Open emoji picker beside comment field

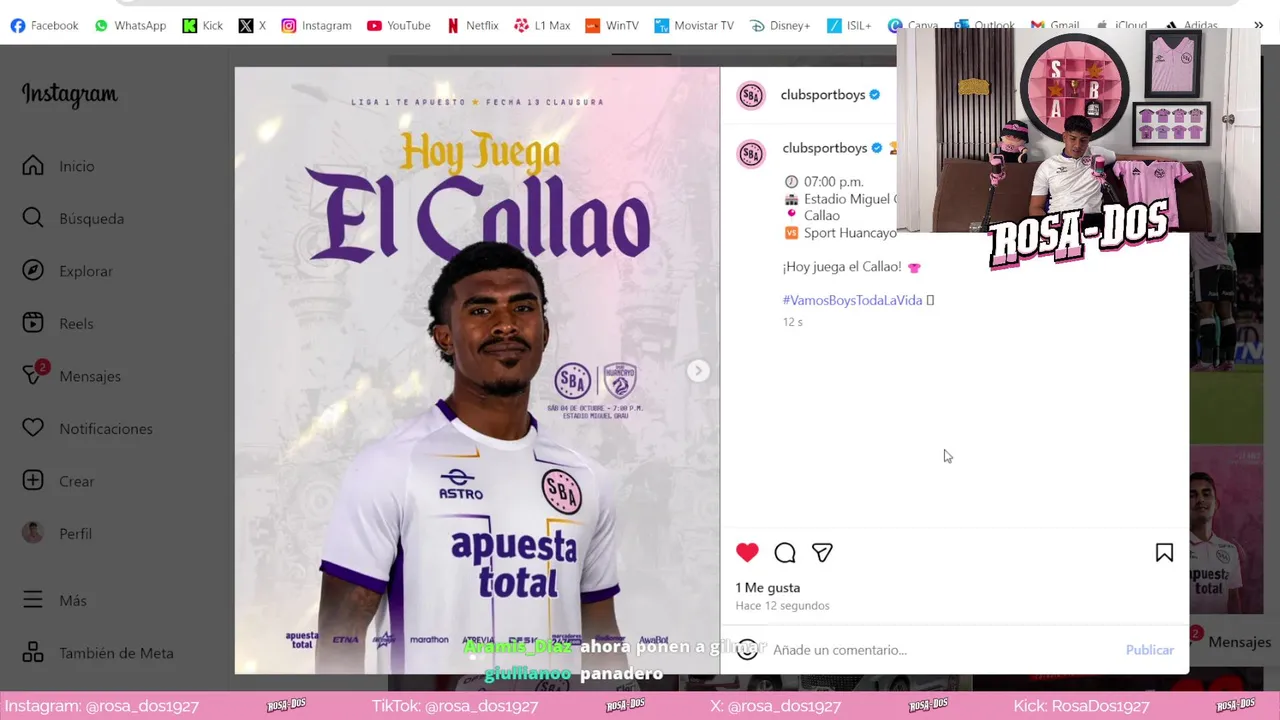(748, 650)
